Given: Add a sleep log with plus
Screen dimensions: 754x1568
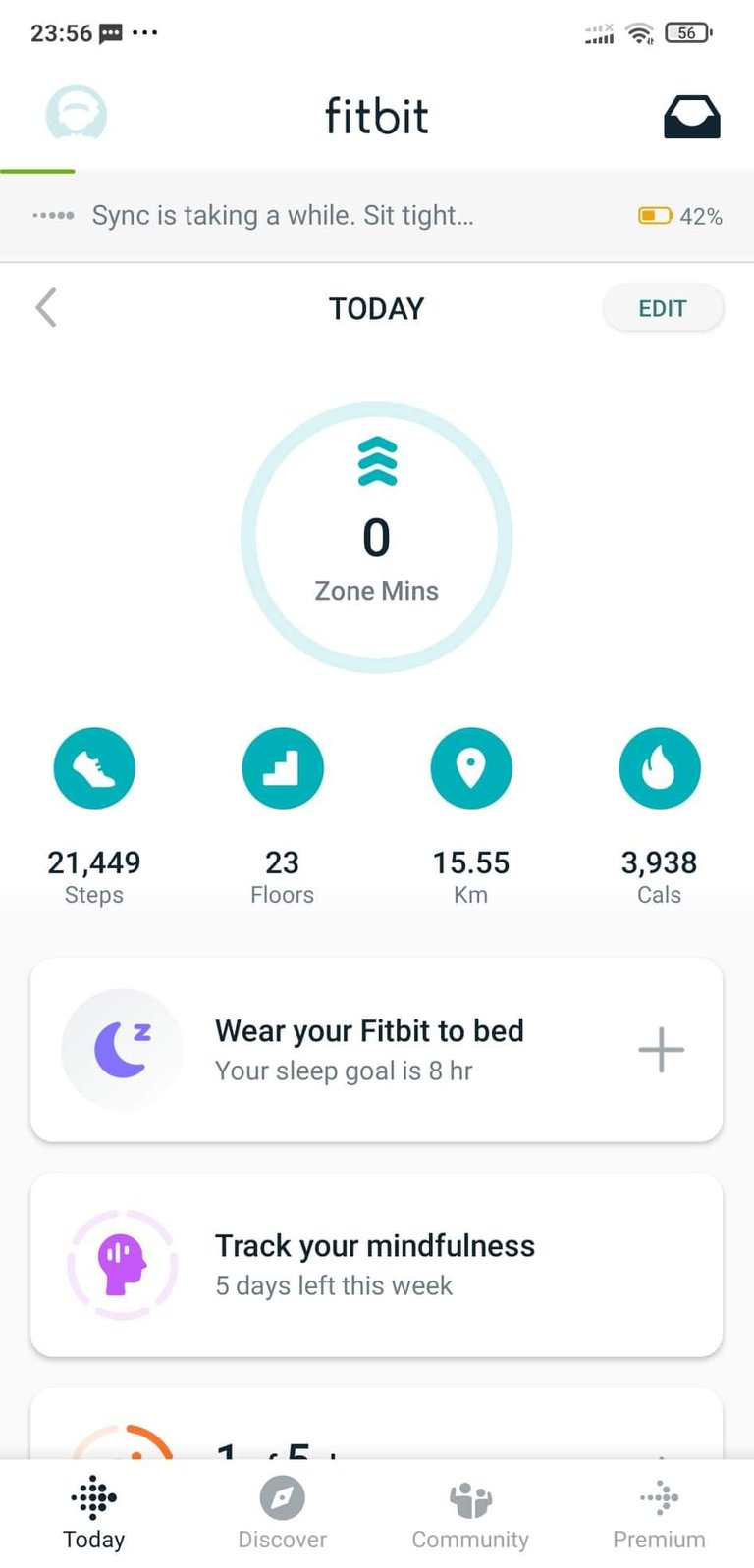Looking at the screenshot, I should click(x=661, y=1050).
